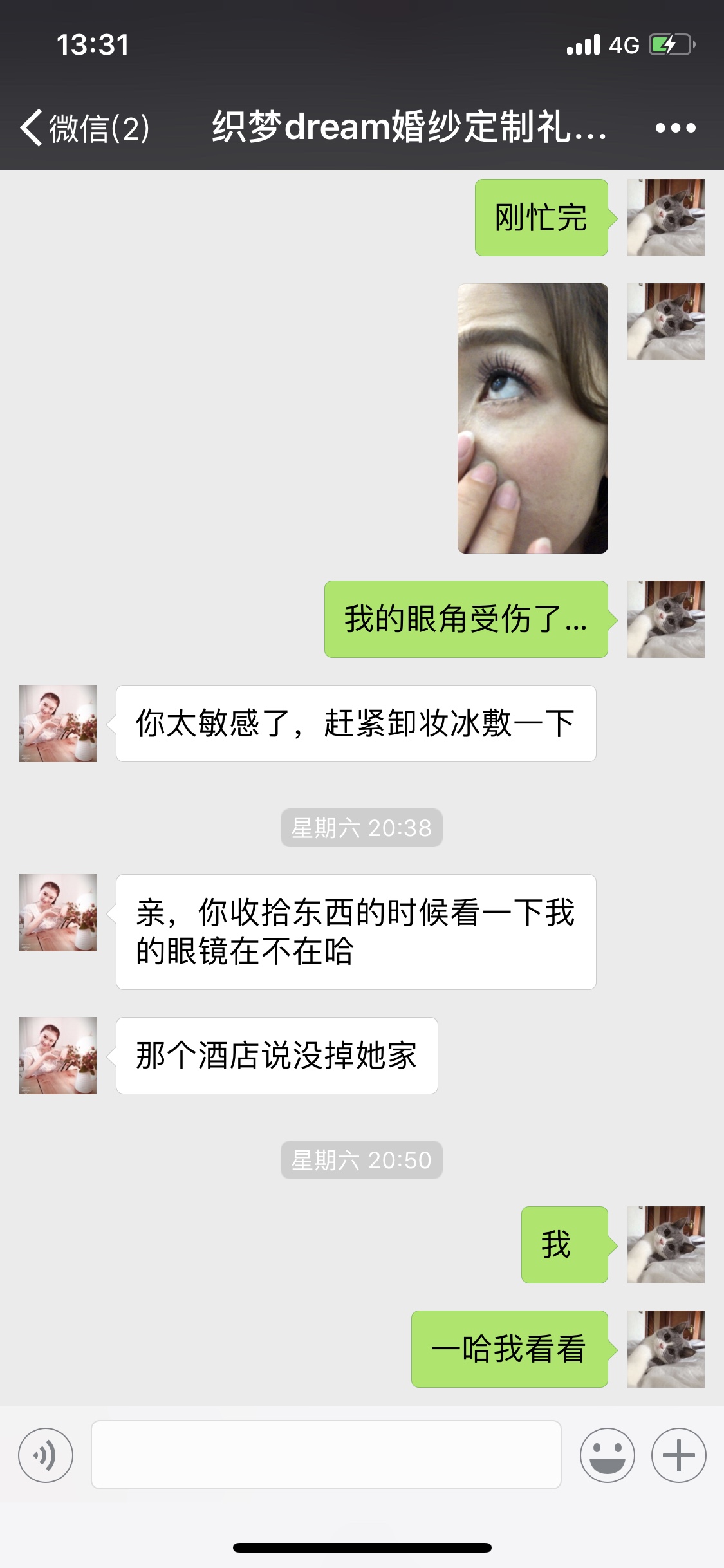This screenshot has height=1568, width=724.
Task: Go back to the 微信 chat list
Action: pos(85,127)
